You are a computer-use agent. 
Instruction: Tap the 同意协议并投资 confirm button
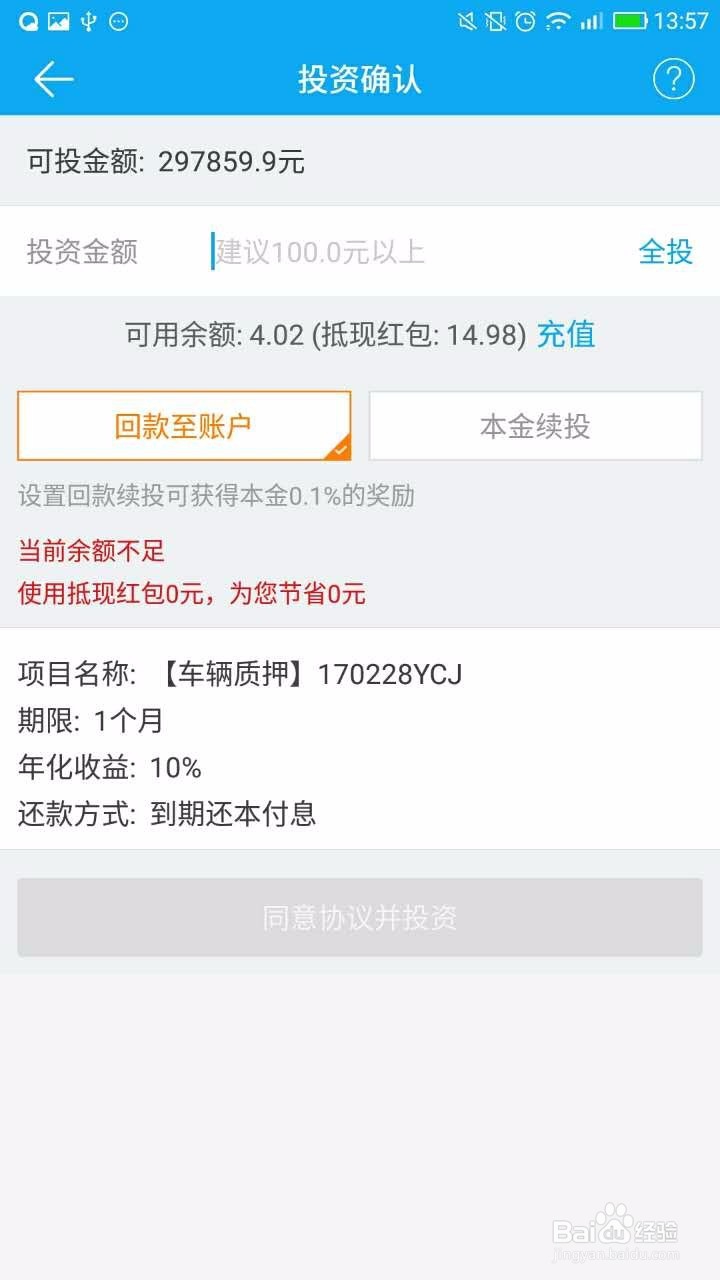click(360, 916)
